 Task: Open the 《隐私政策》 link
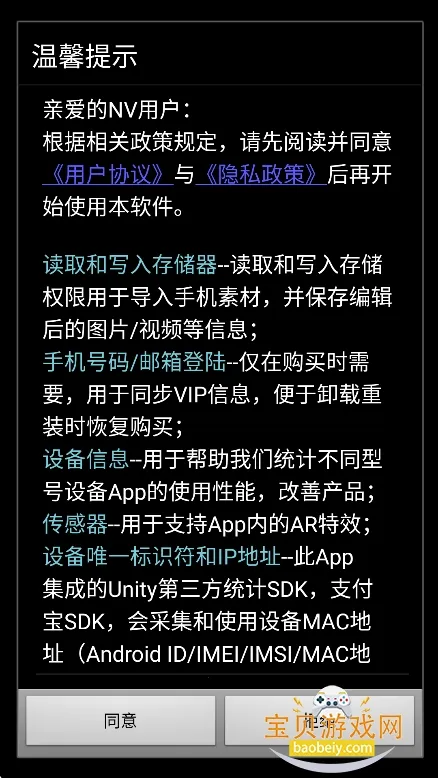click(261, 175)
